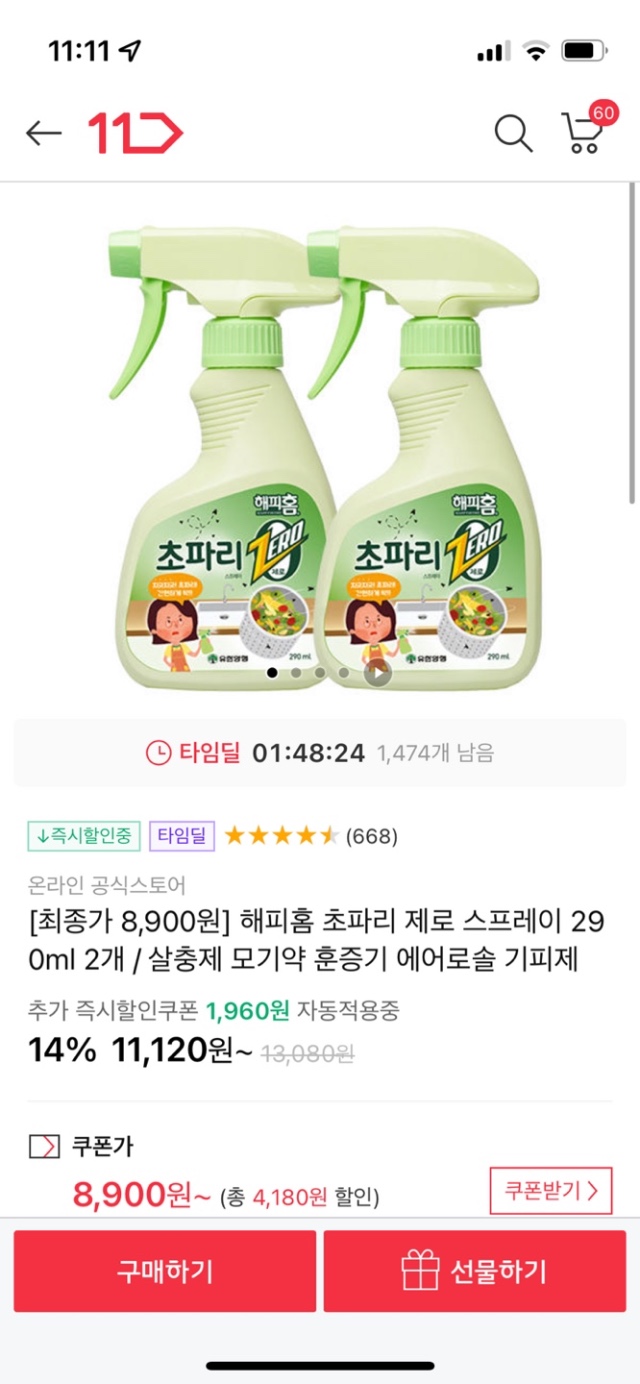Send as gift via 선물하기
This screenshot has width=640, height=1384.
click(475, 1271)
